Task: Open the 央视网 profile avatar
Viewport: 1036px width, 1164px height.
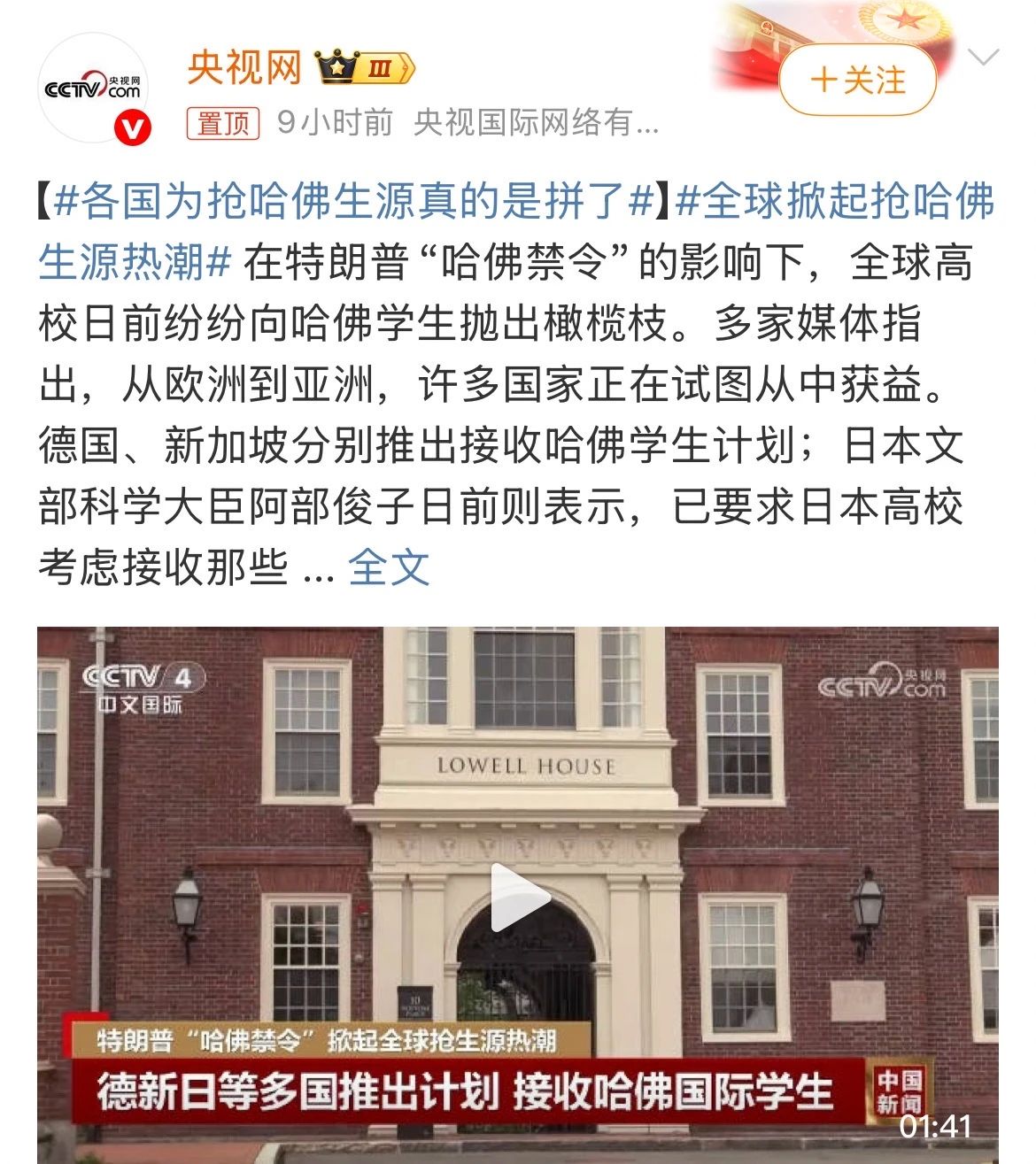Action: pos(94,89)
